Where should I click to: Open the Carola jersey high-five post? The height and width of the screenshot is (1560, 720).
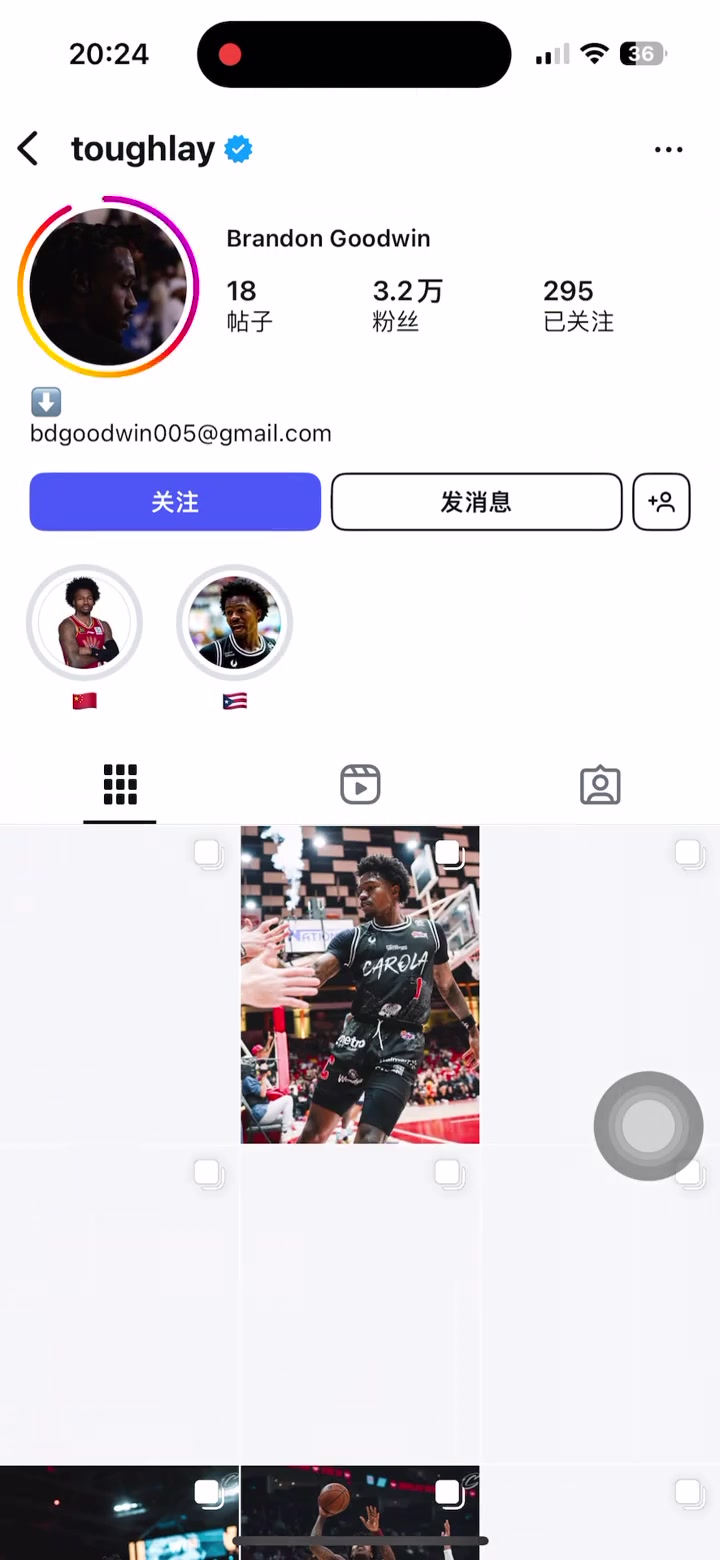[x=360, y=985]
